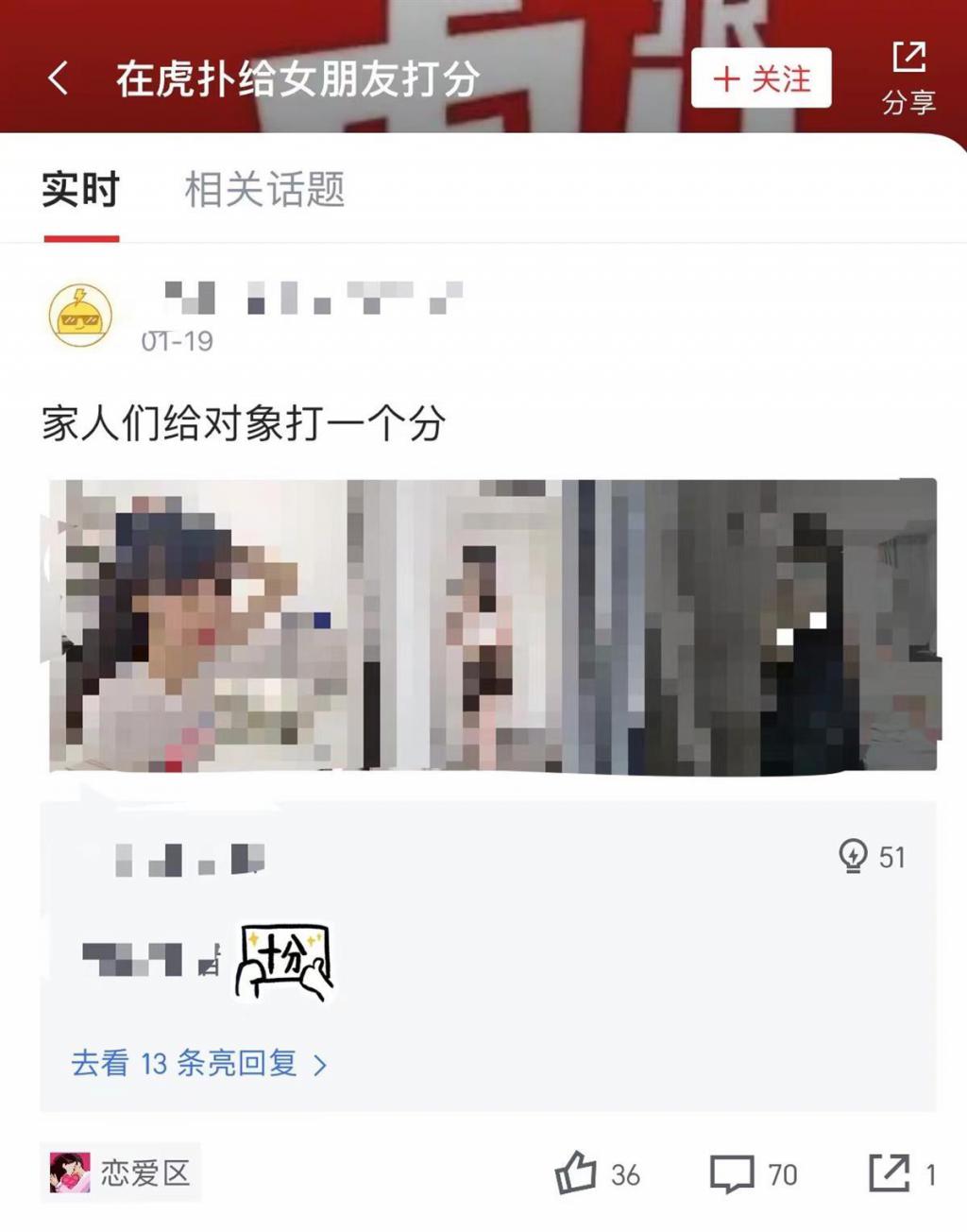Open the post's pixelated photo strip
The width and height of the screenshot is (967, 1232).
tap(493, 625)
